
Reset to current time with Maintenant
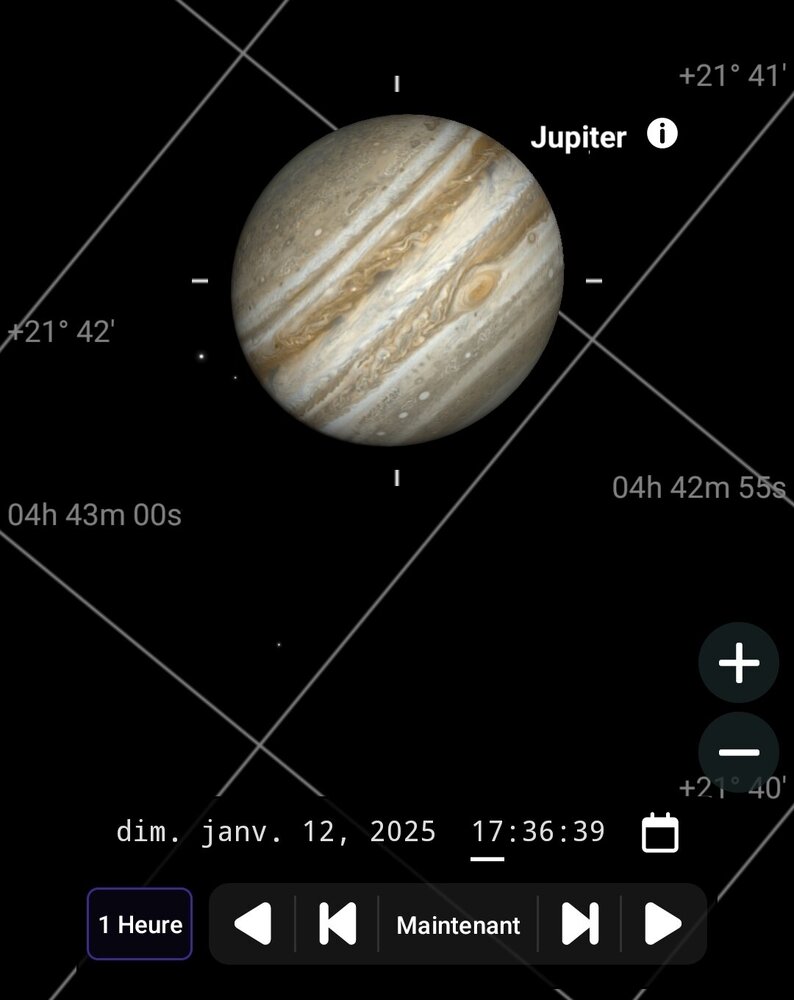(x=458, y=924)
